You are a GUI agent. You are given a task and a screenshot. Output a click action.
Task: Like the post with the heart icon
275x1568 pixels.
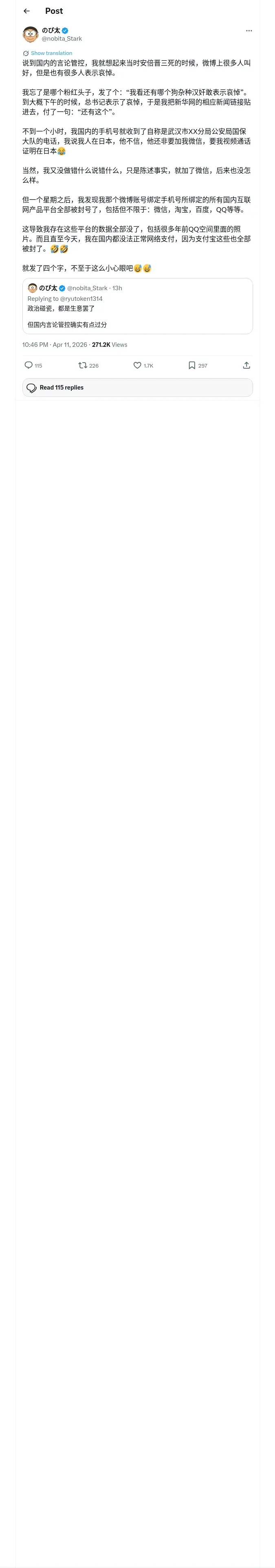137,365
